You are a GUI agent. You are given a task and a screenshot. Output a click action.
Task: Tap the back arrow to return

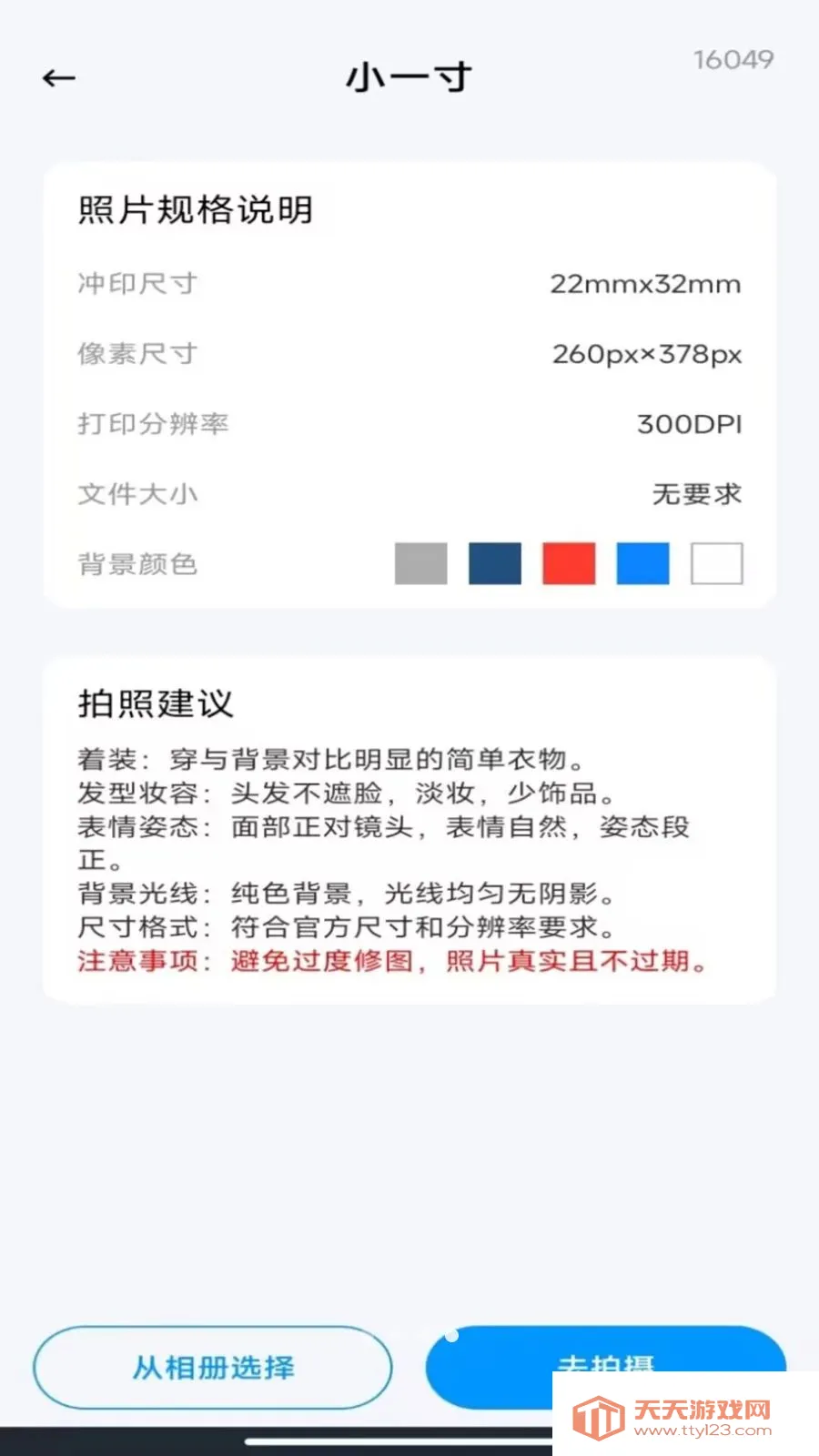click(x=56, y=78)
